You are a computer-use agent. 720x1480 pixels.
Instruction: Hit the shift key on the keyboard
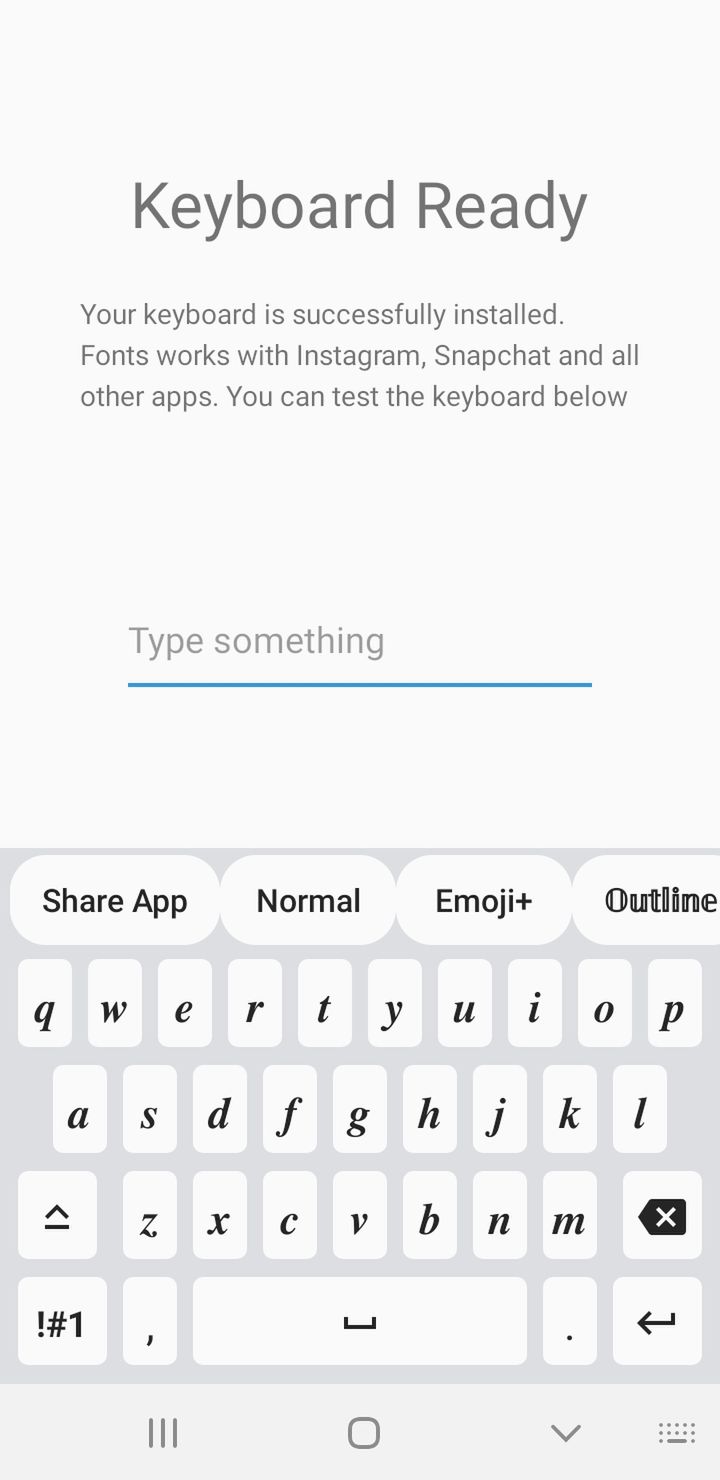[x=57, y=1215]
